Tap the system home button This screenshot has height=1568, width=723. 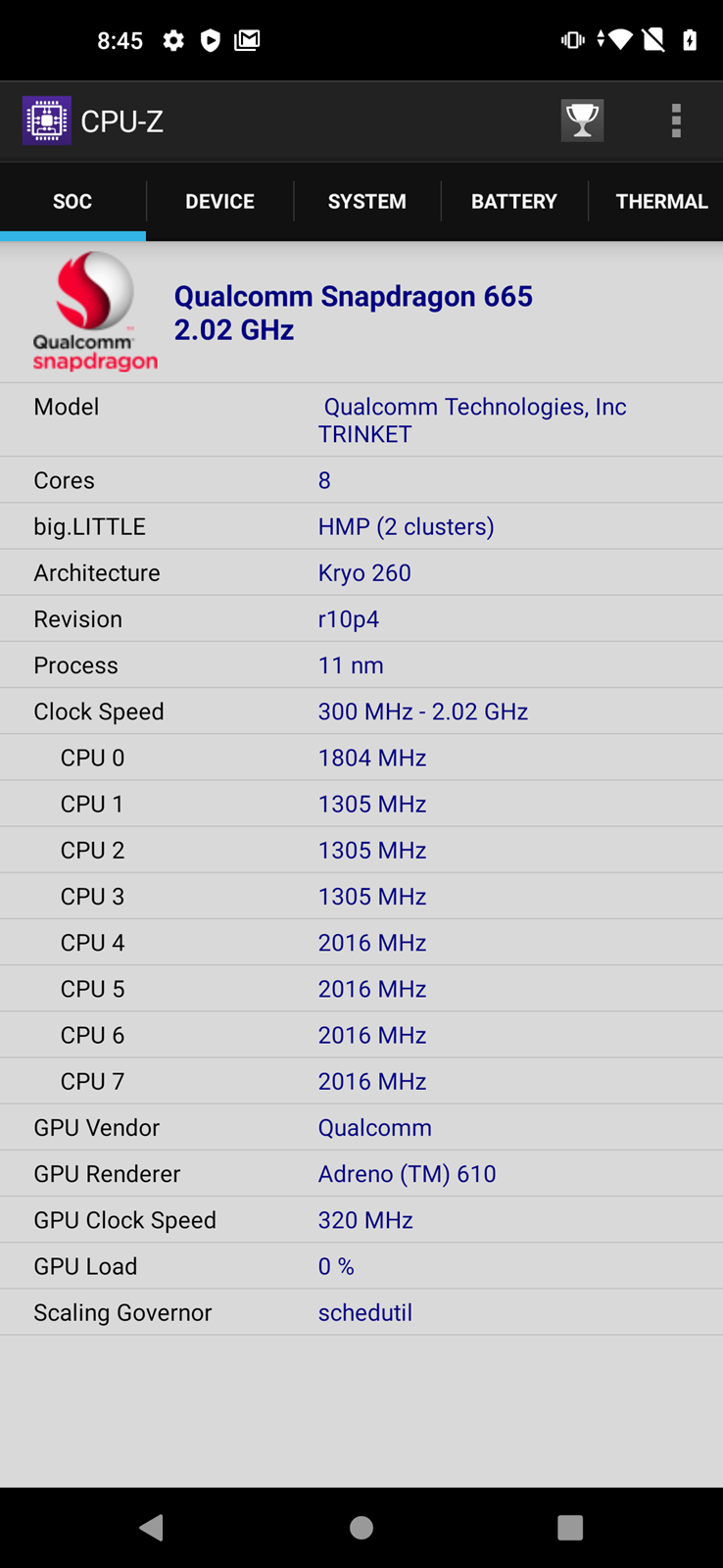click(x=361, y=1527)
